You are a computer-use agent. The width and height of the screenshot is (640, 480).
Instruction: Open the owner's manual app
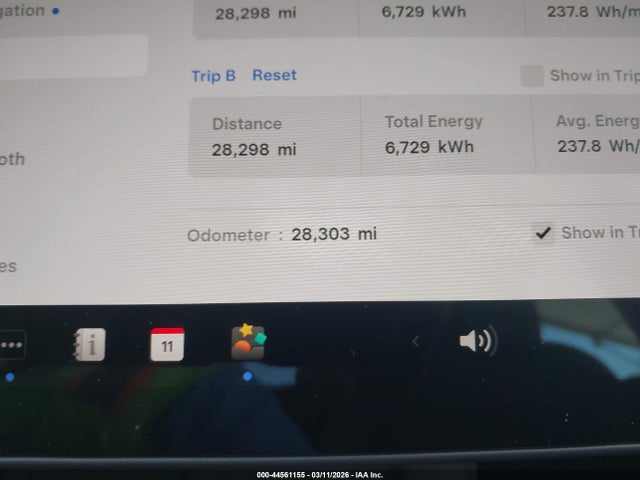click(89, 345)
